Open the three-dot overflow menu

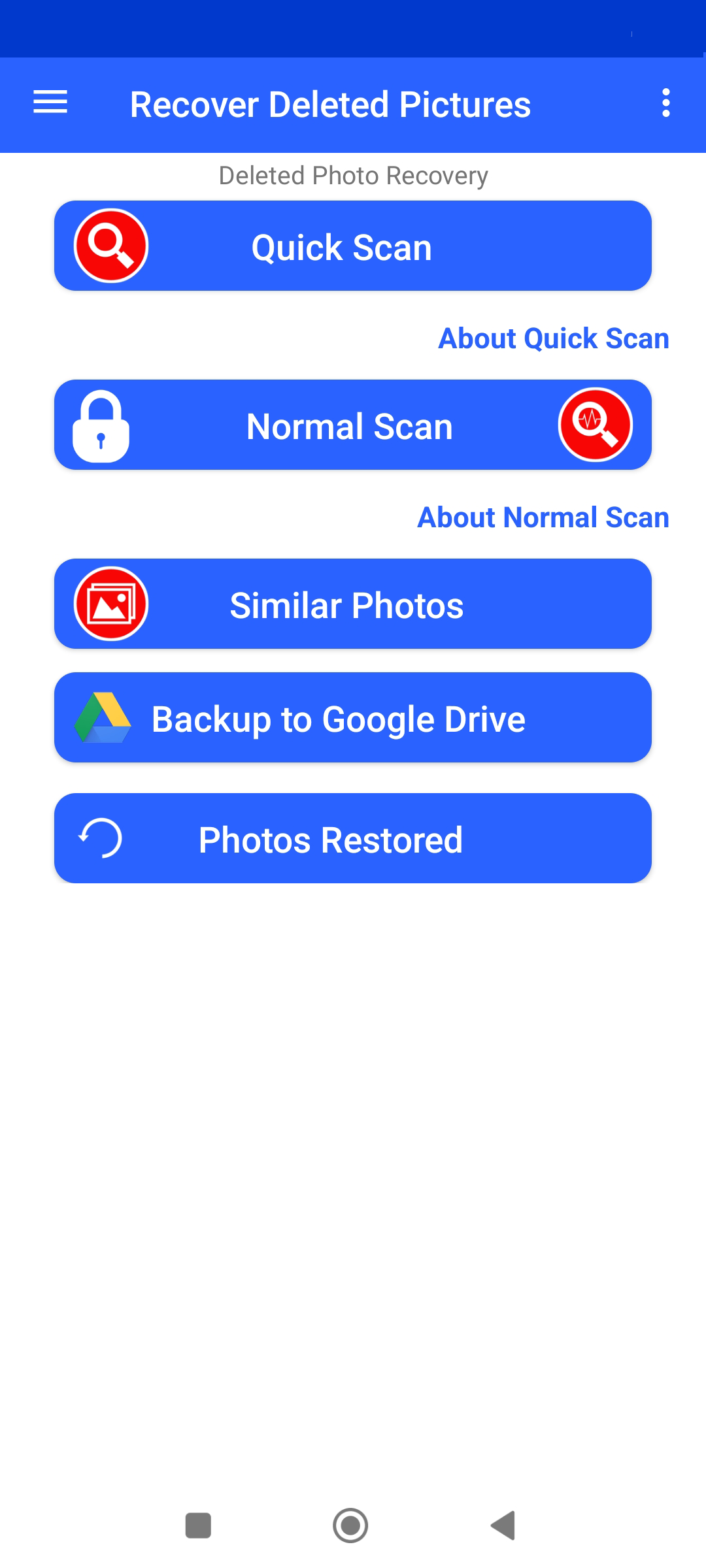(x=666, y=103)
